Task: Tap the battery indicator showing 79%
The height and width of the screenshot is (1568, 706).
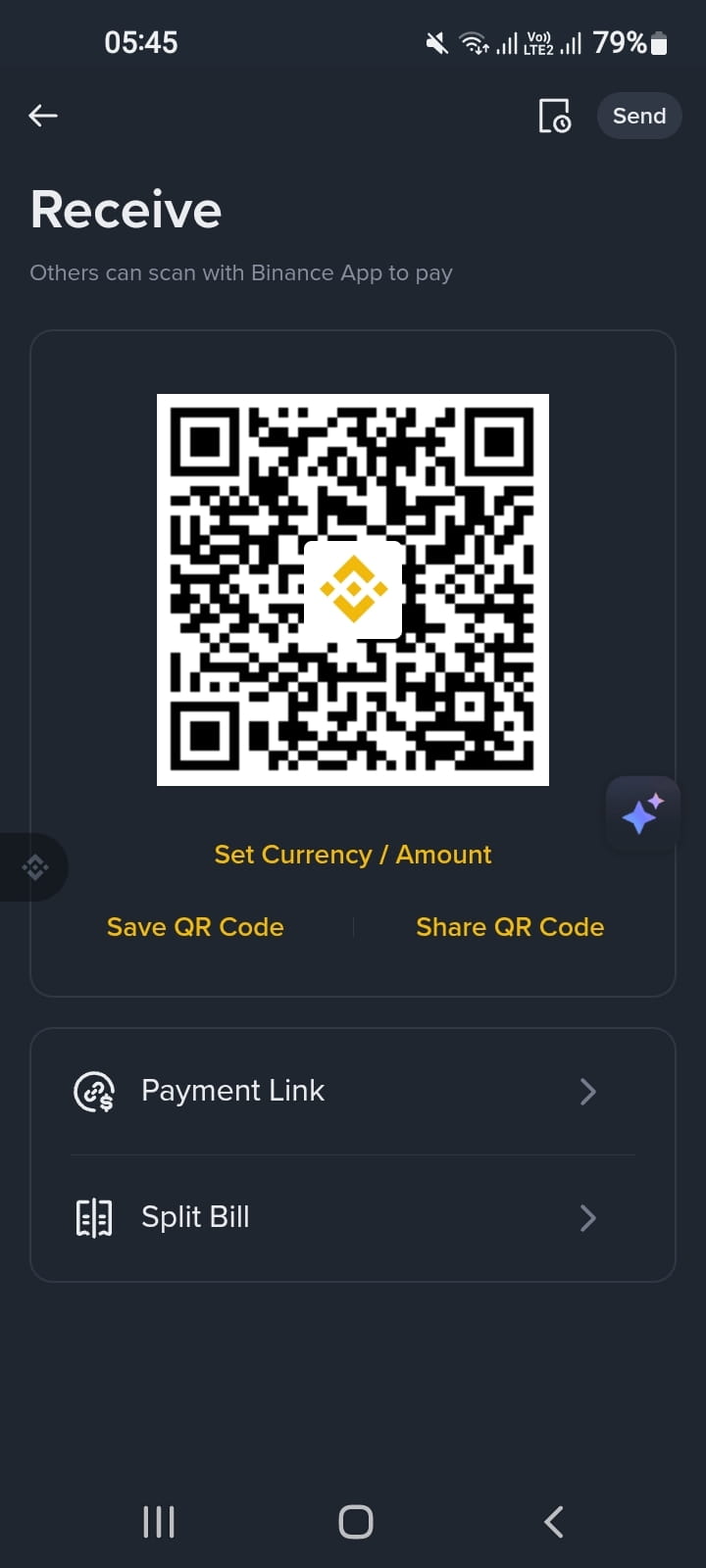Action: click(639, 42)
